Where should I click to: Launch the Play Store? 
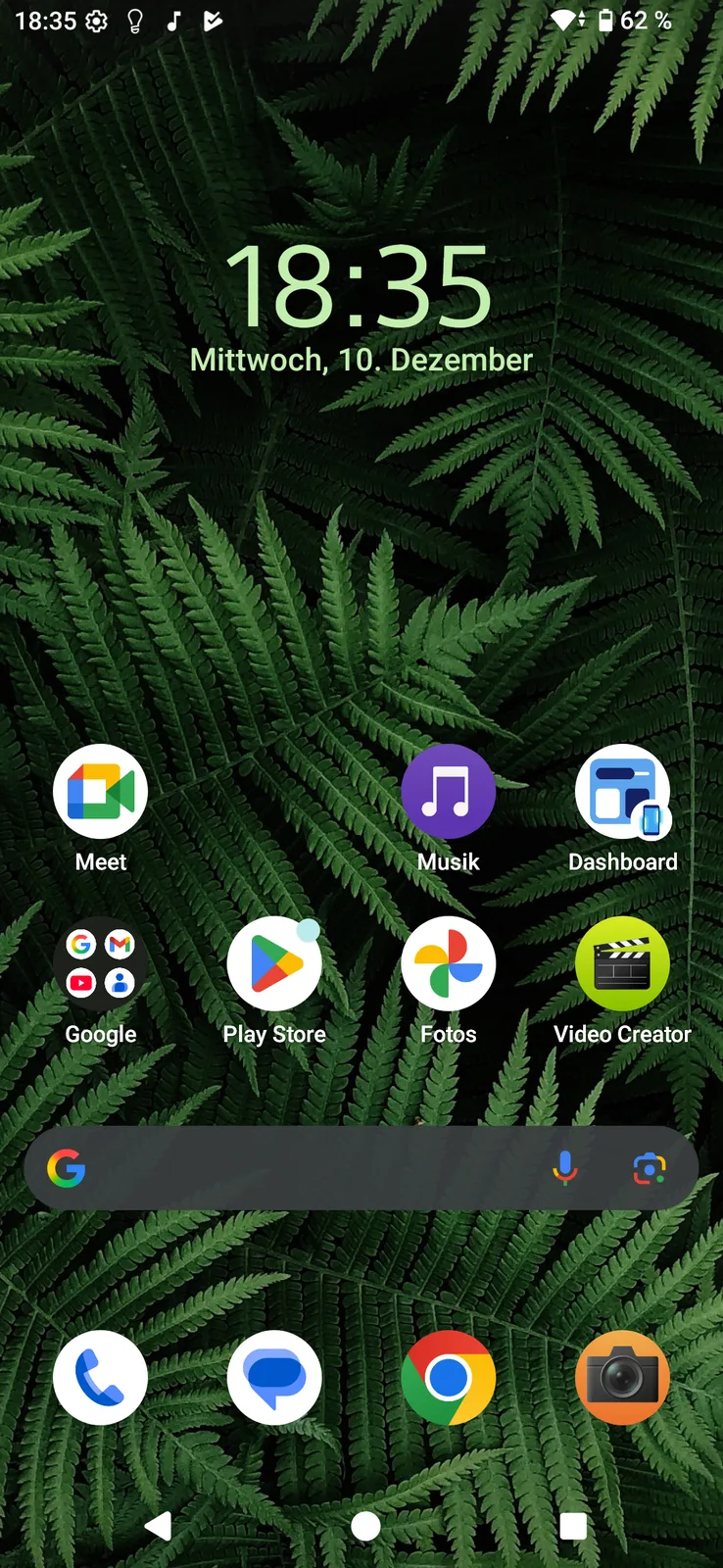pos(274,964)
